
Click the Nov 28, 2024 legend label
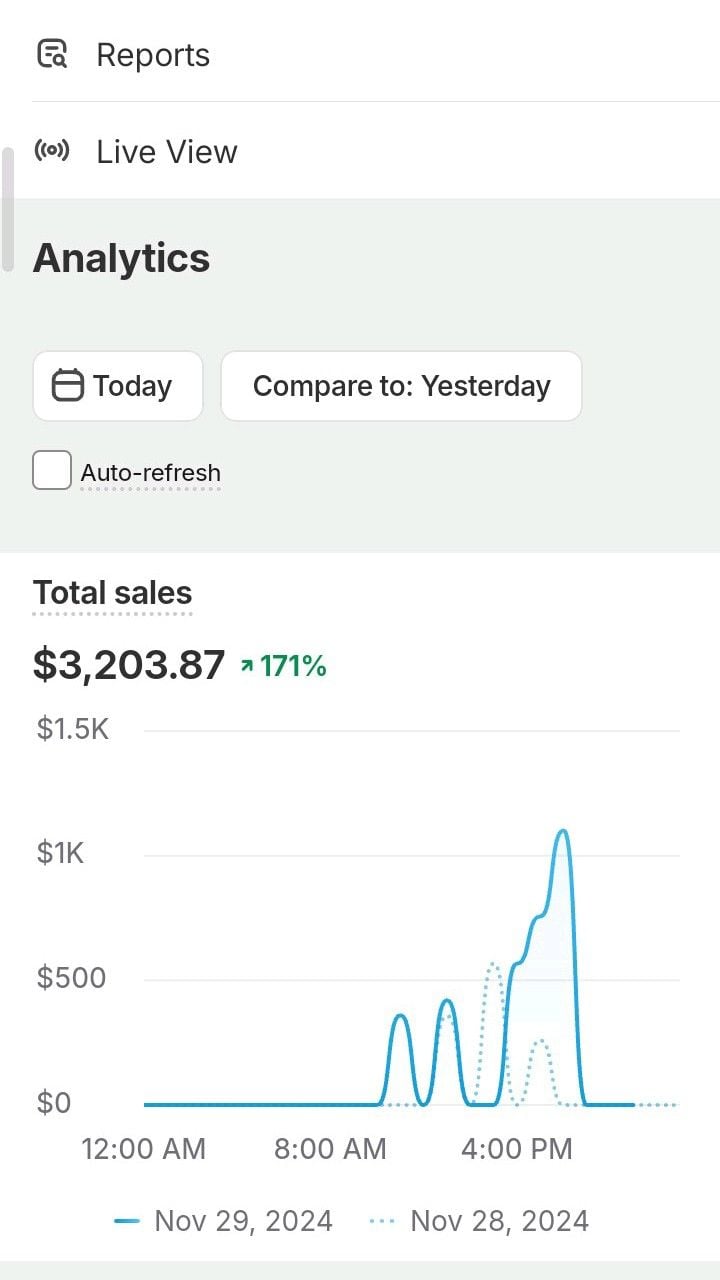[499, 1221]
